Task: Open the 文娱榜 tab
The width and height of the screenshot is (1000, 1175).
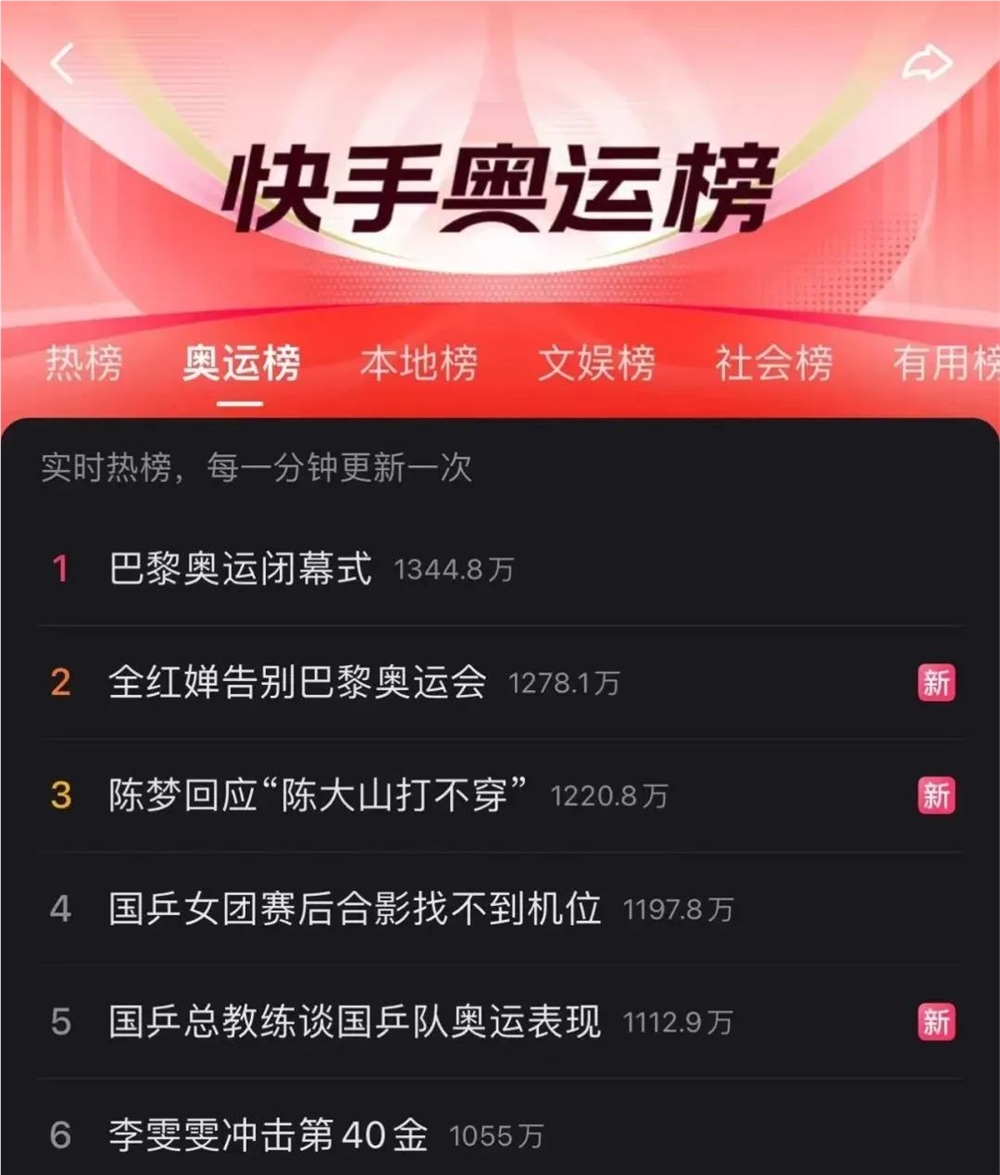Action: [596, 365]
